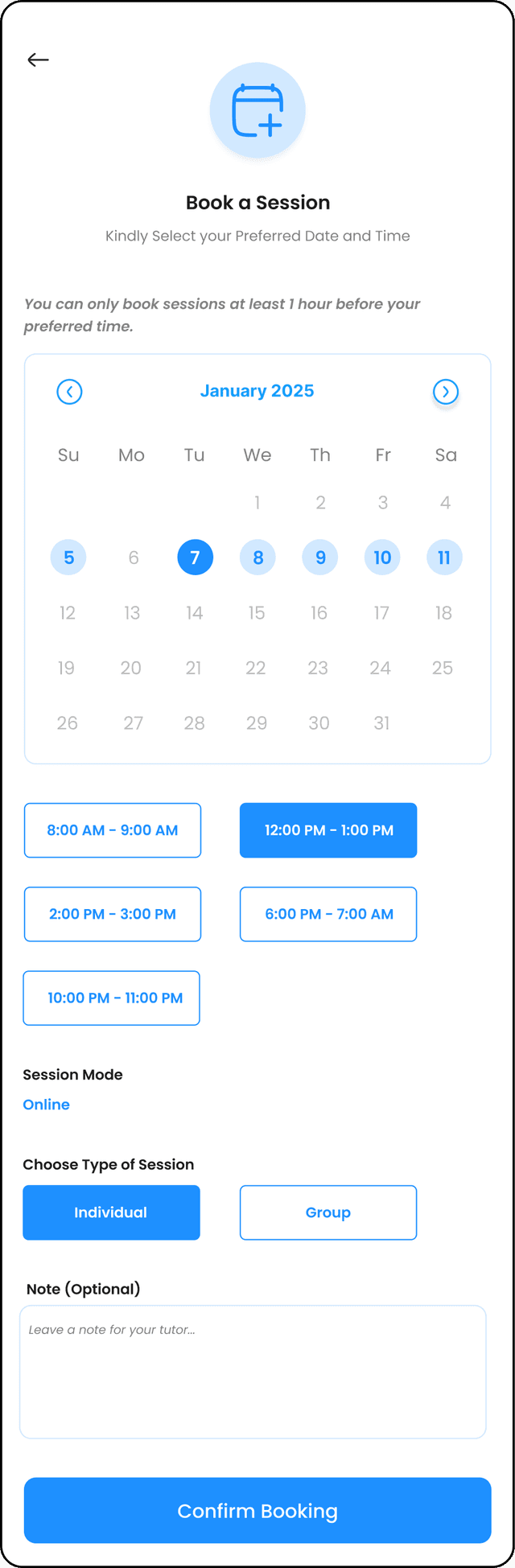Confirm Booking for the session

(257, 1510)
